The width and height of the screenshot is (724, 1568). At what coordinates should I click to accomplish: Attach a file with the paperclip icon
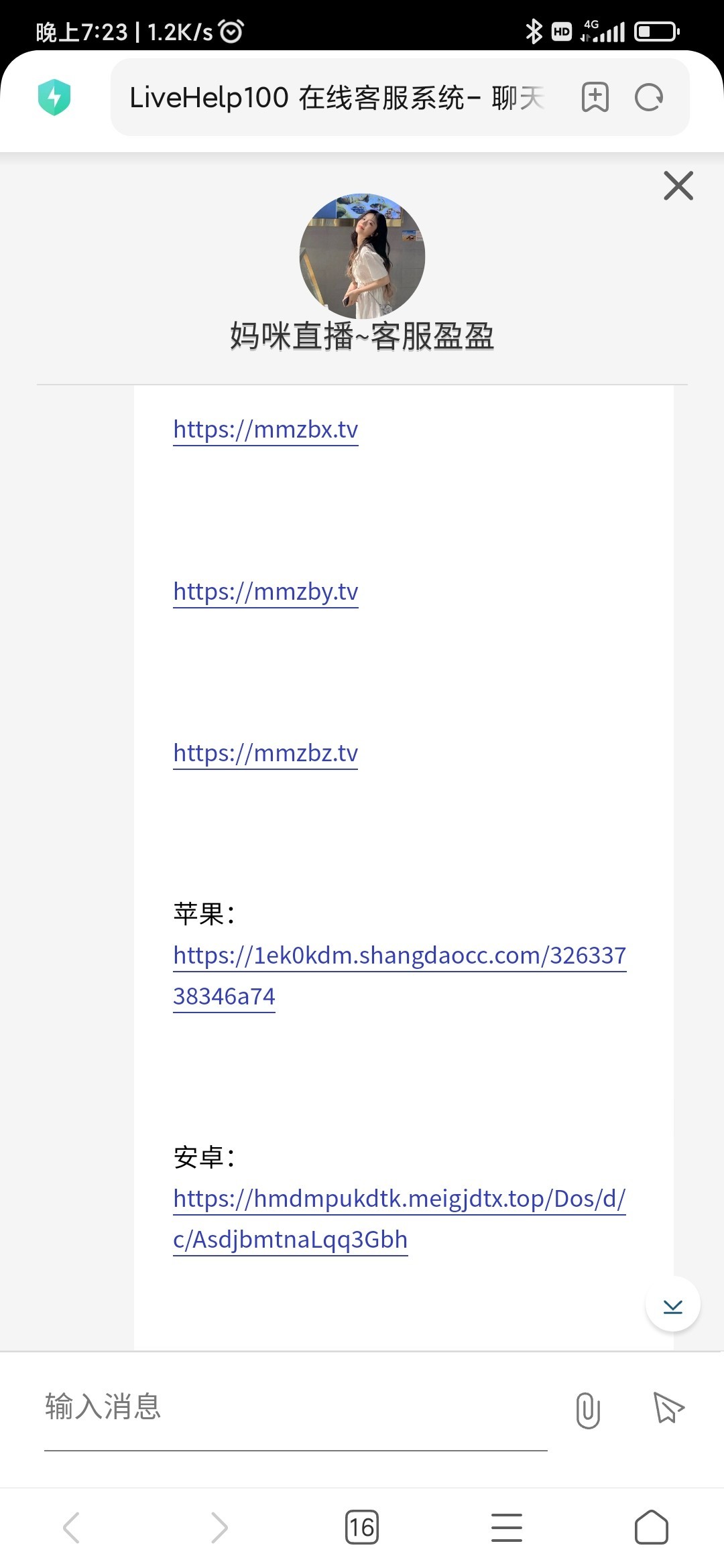tap(588, 1410)
